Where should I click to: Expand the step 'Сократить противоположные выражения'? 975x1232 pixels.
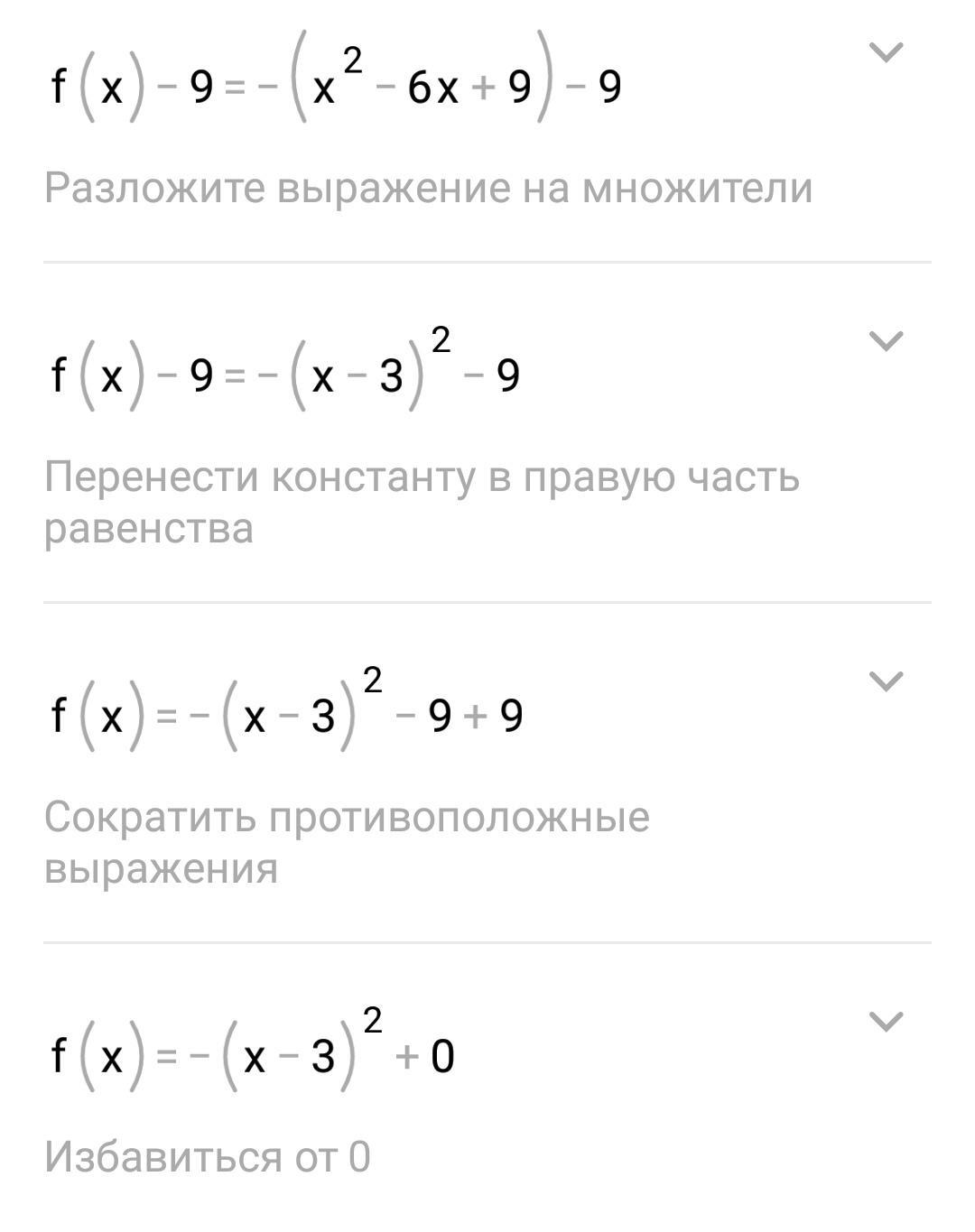[886, 681]
